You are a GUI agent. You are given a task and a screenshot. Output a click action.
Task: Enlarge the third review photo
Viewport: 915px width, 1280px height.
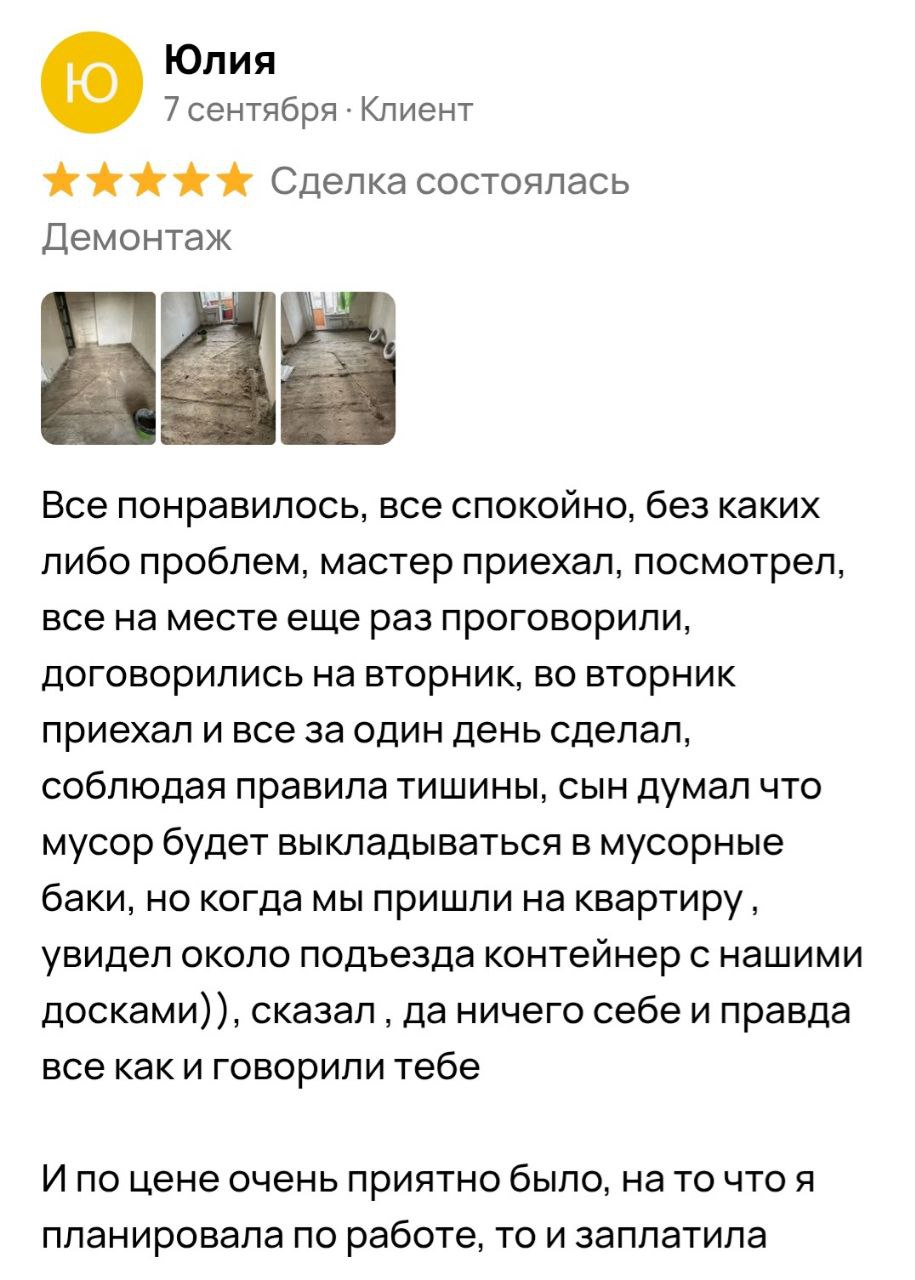[x=338, y=367]
